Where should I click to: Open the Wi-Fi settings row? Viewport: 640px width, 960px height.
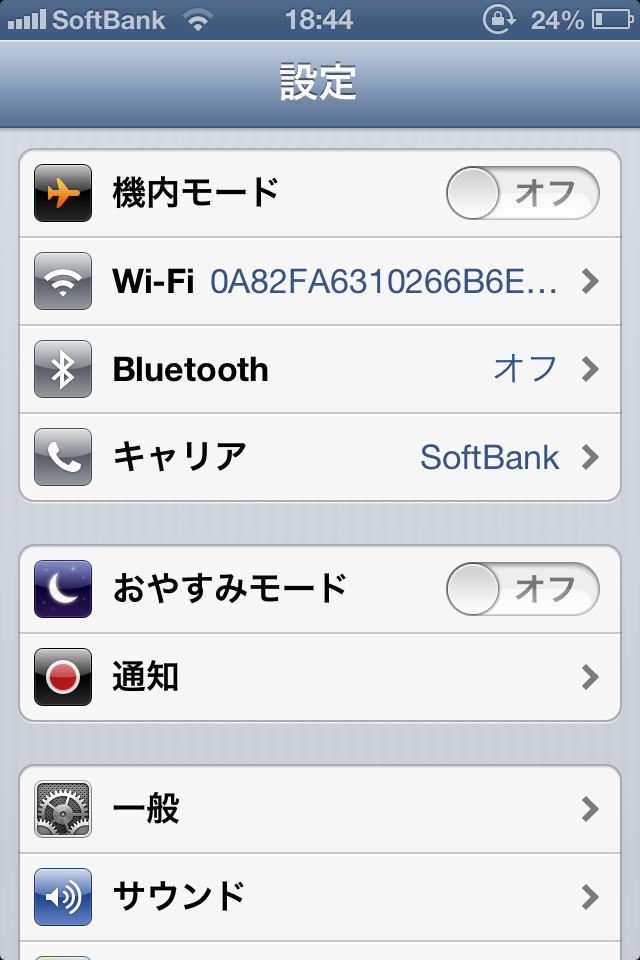pyautogui.click(x=320, y=282)
